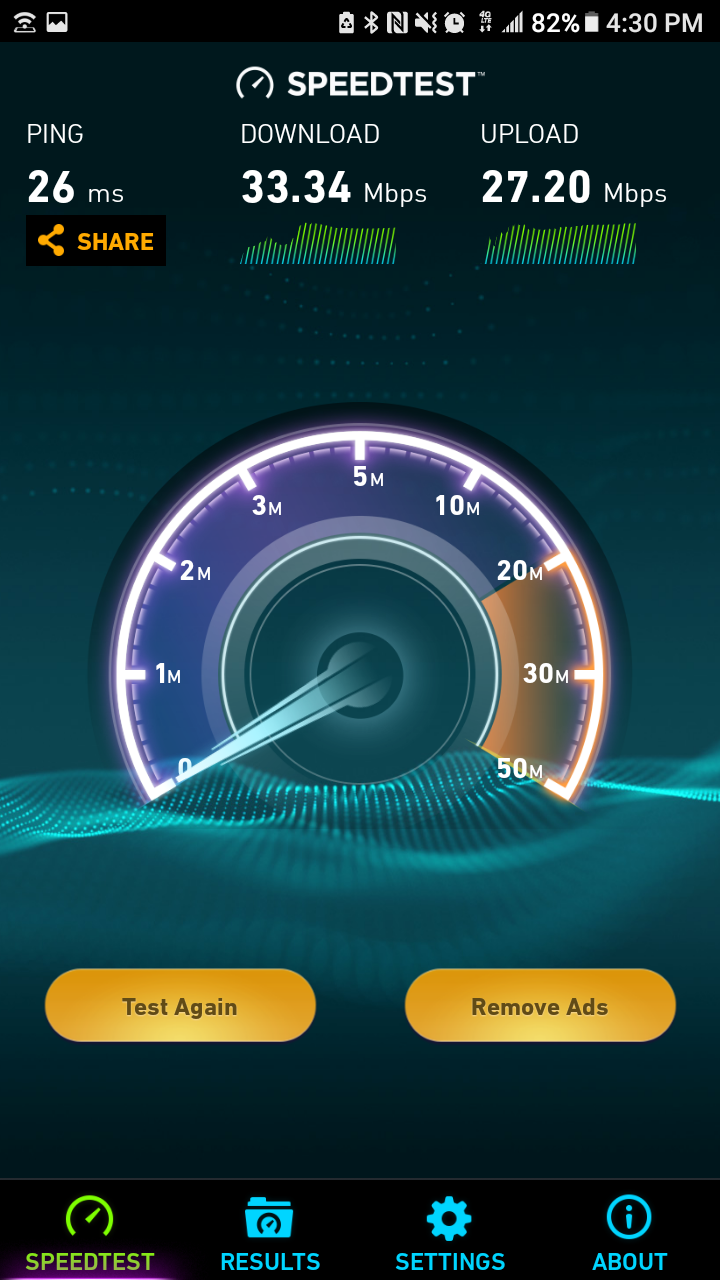Share the speed test result
This screenshot has height=1280, width=720.
tap(96, 241)
